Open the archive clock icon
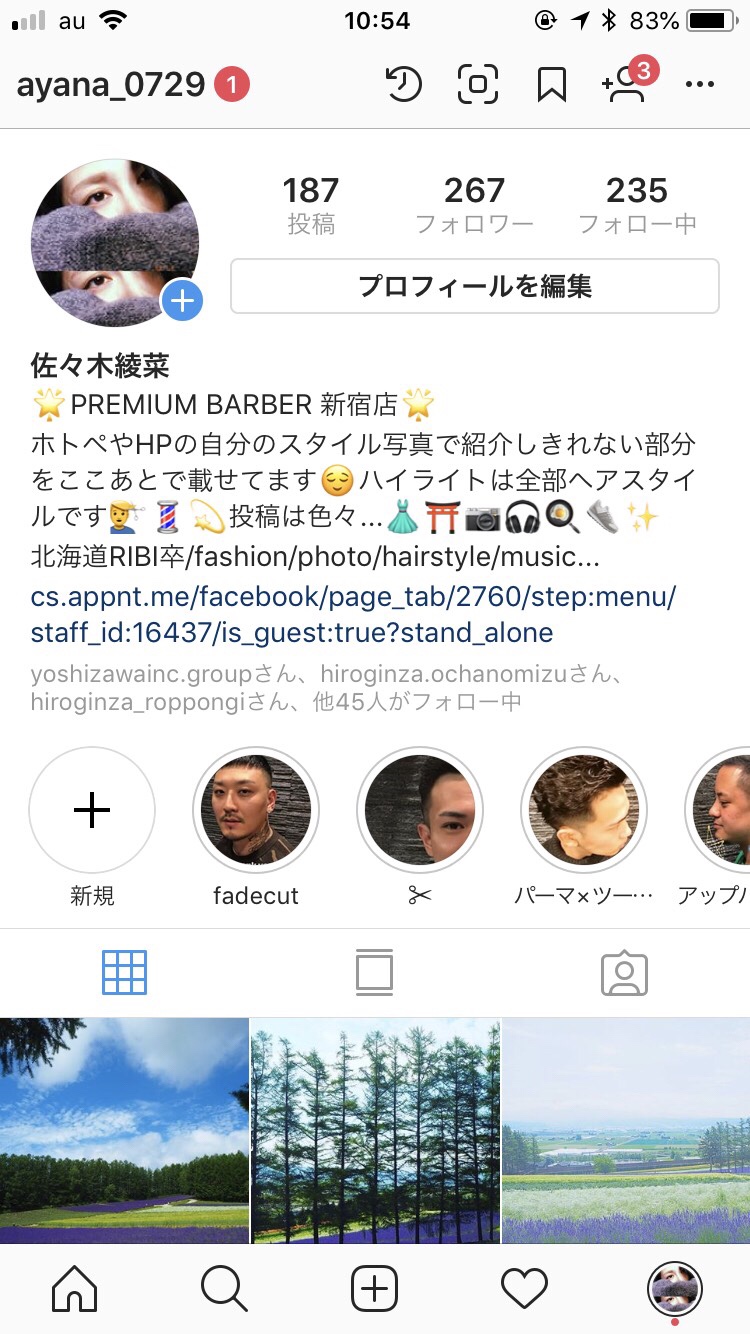Image resolution: width=750 pixels, height=1334 pixels. pos(404,86)
